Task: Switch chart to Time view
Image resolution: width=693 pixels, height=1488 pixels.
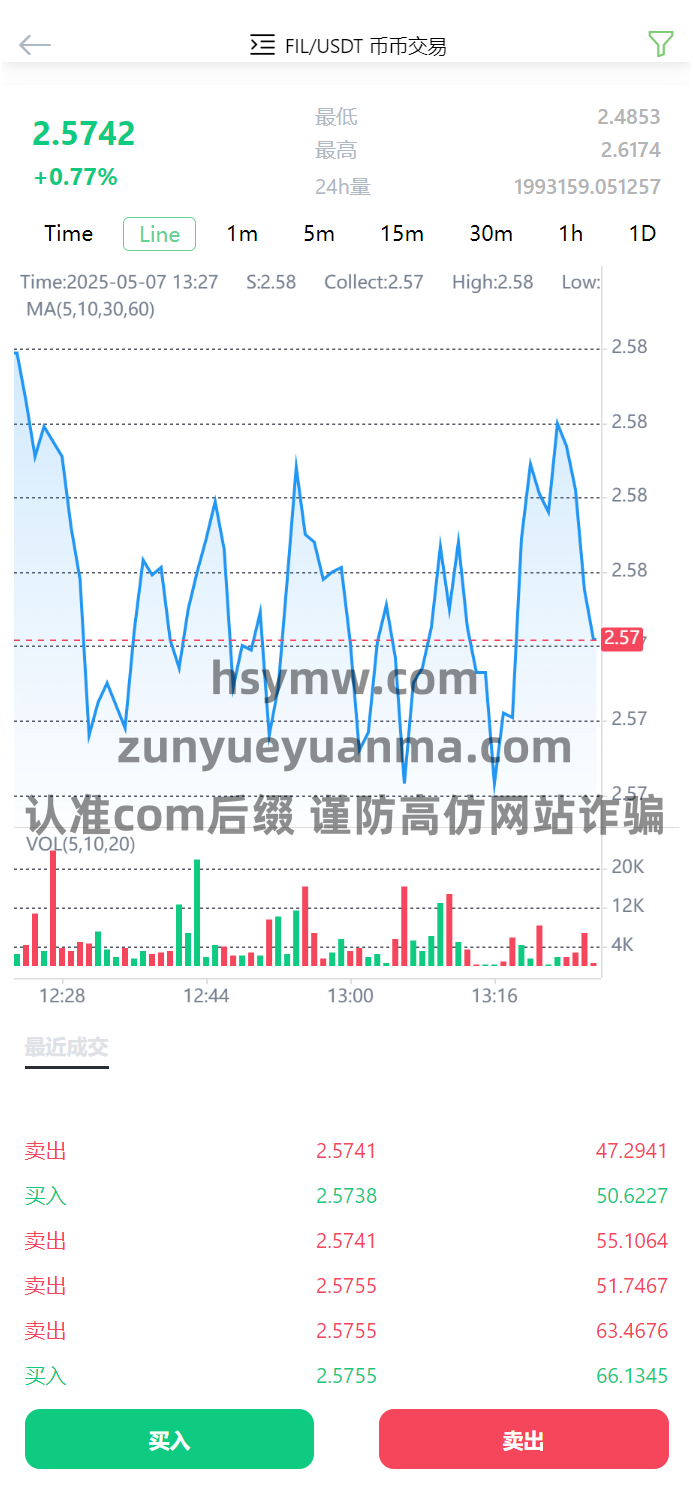Action: click(69, 234)
